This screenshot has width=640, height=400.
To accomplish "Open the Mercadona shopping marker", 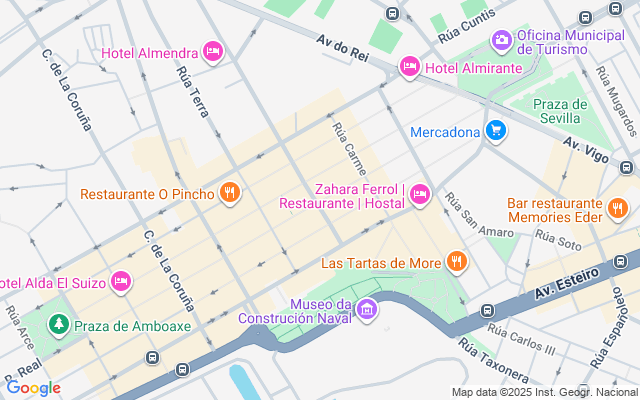I will tap(496, 131).
